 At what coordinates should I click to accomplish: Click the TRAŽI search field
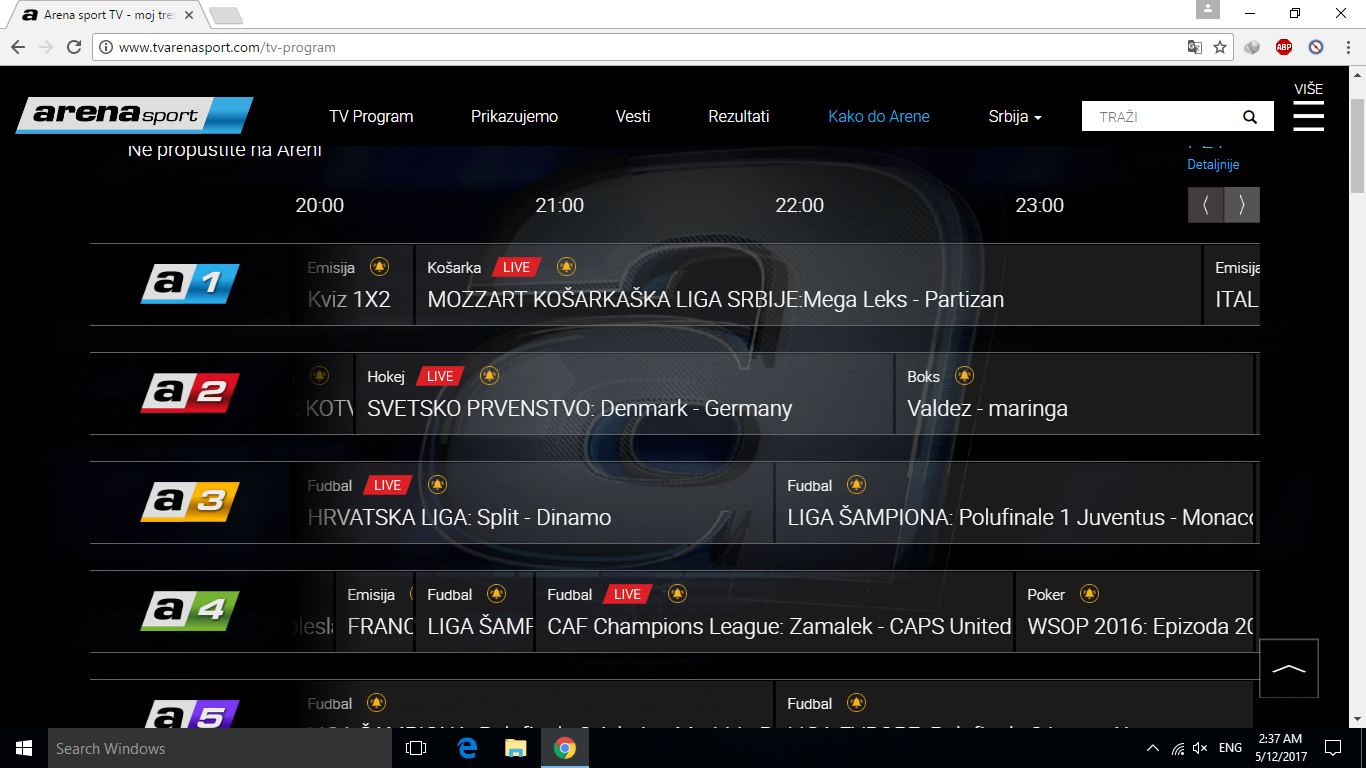(1160, 117)
